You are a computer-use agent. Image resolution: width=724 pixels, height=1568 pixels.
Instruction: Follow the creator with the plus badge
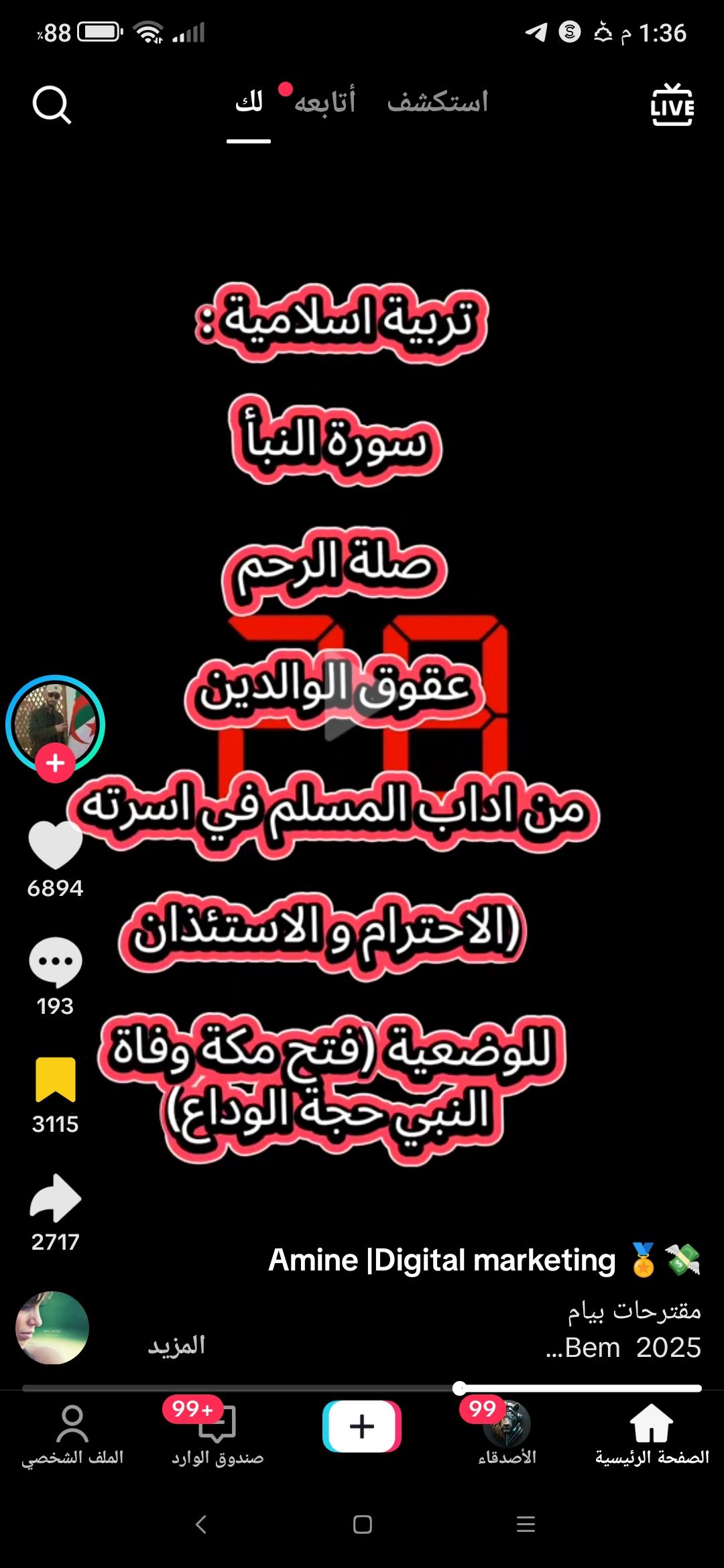click(55, 763)
